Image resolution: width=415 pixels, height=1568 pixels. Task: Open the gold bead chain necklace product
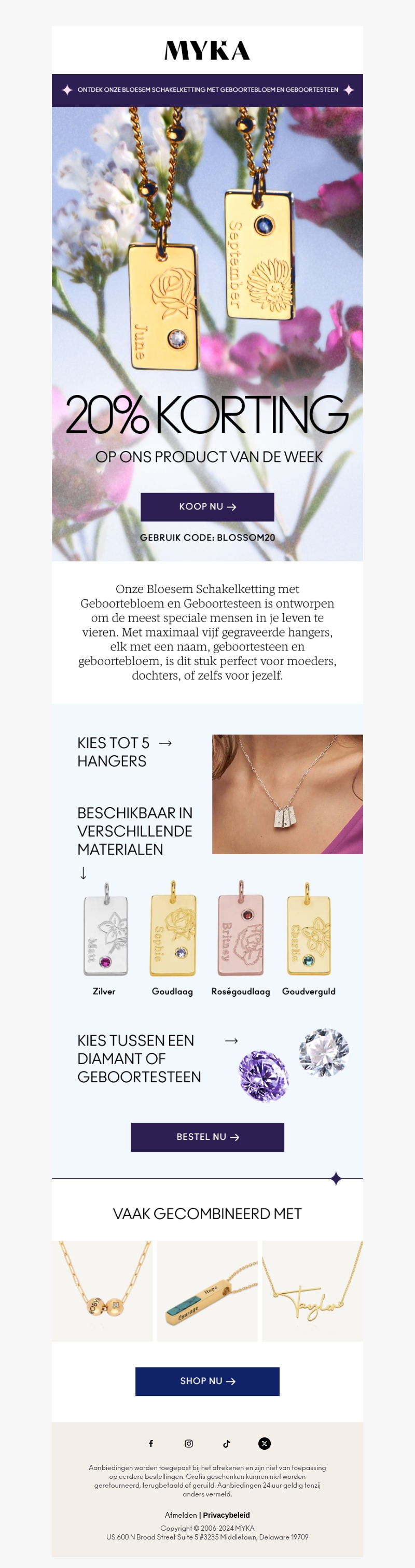pyautogui.click(x=102, y=1291)
